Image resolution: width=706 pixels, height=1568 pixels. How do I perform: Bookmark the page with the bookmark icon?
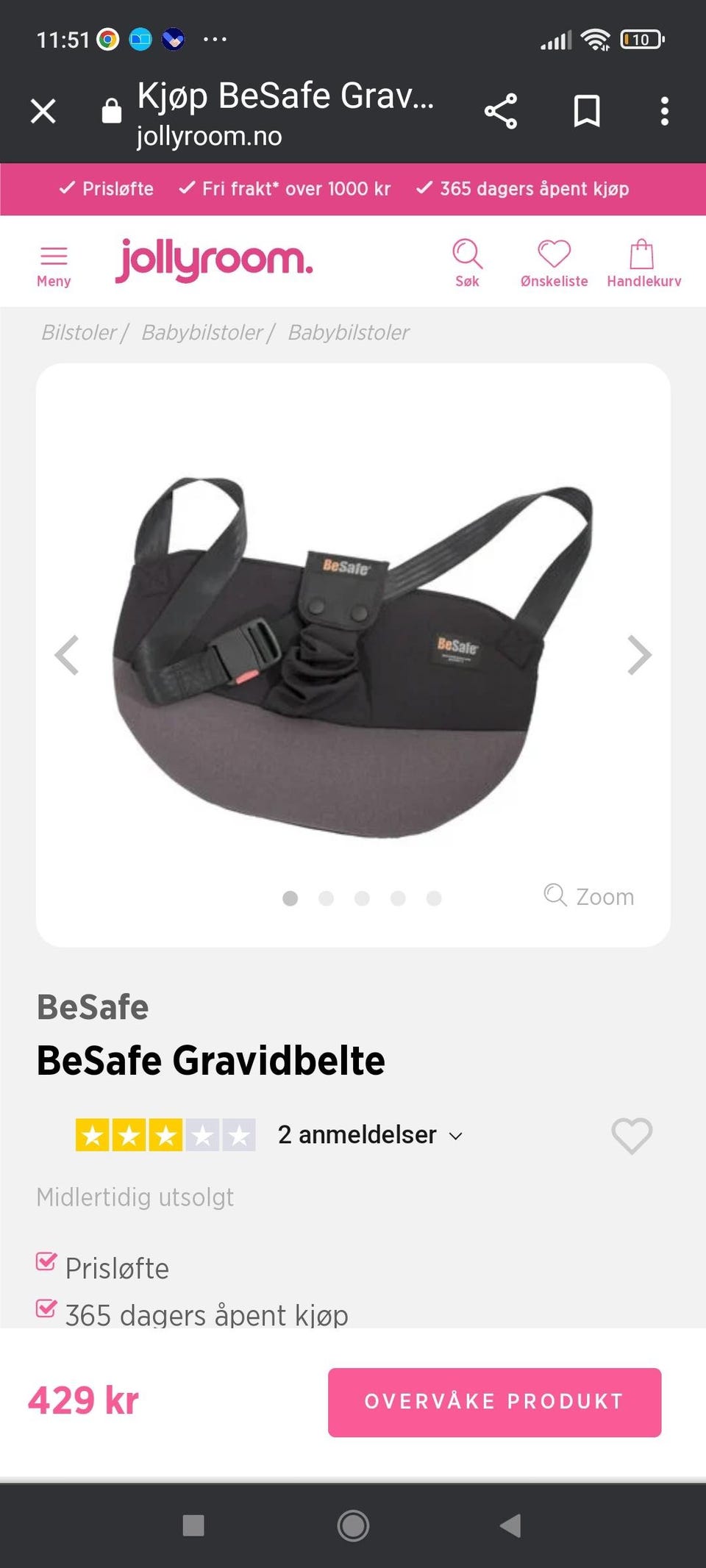click(x=586, y=110)
